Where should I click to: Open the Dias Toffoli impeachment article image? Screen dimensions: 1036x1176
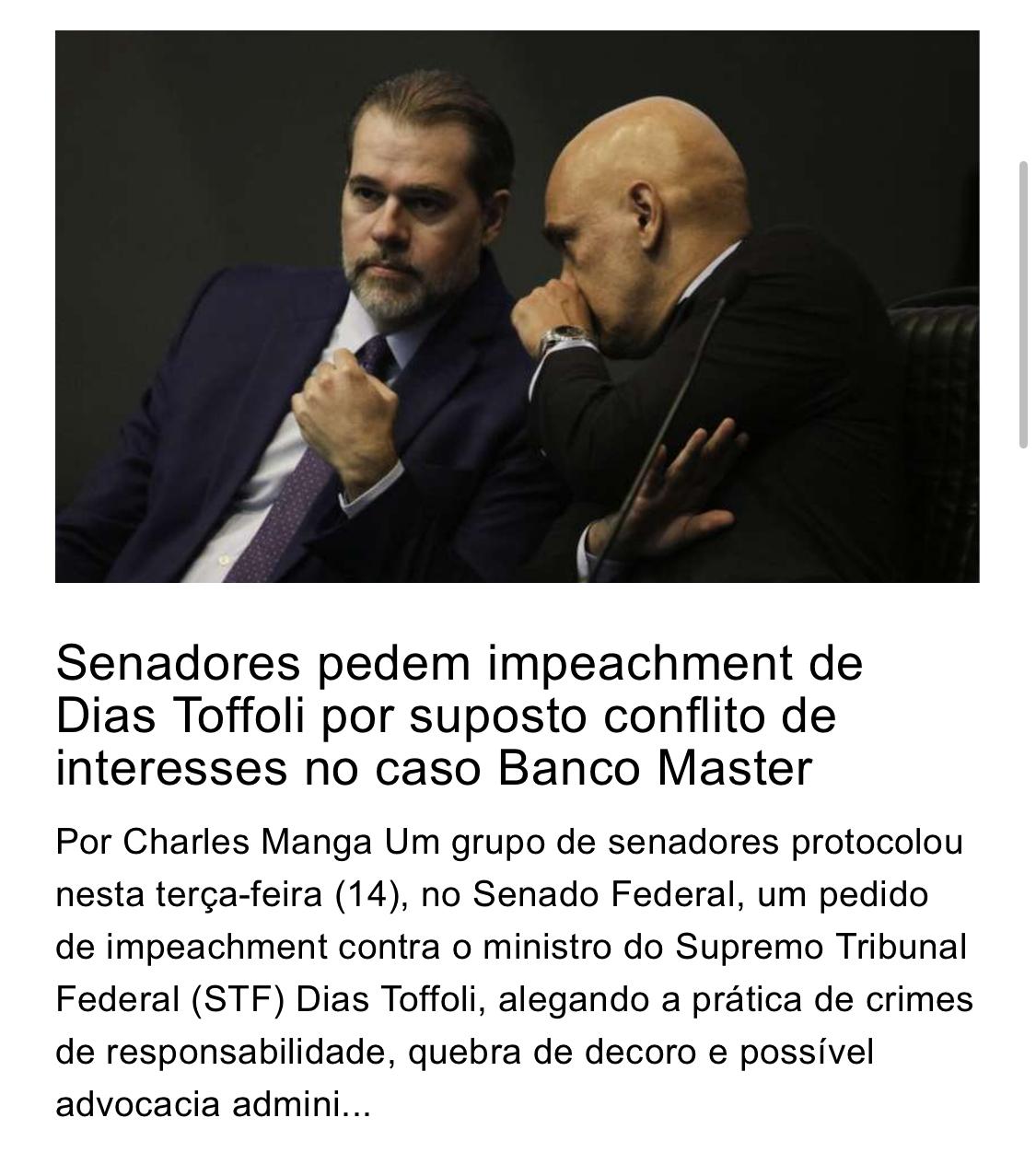[x=517, y=307]
